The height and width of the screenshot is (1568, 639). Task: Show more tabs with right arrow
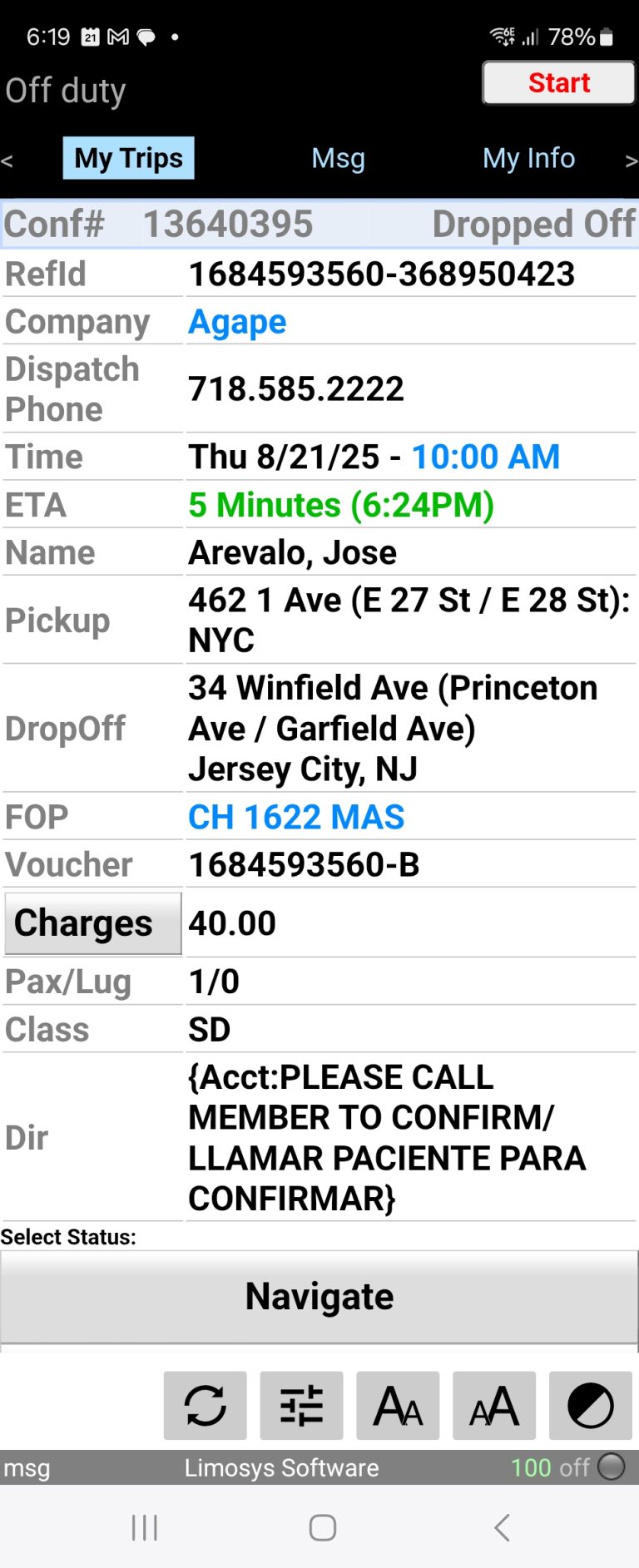[631, 161]
